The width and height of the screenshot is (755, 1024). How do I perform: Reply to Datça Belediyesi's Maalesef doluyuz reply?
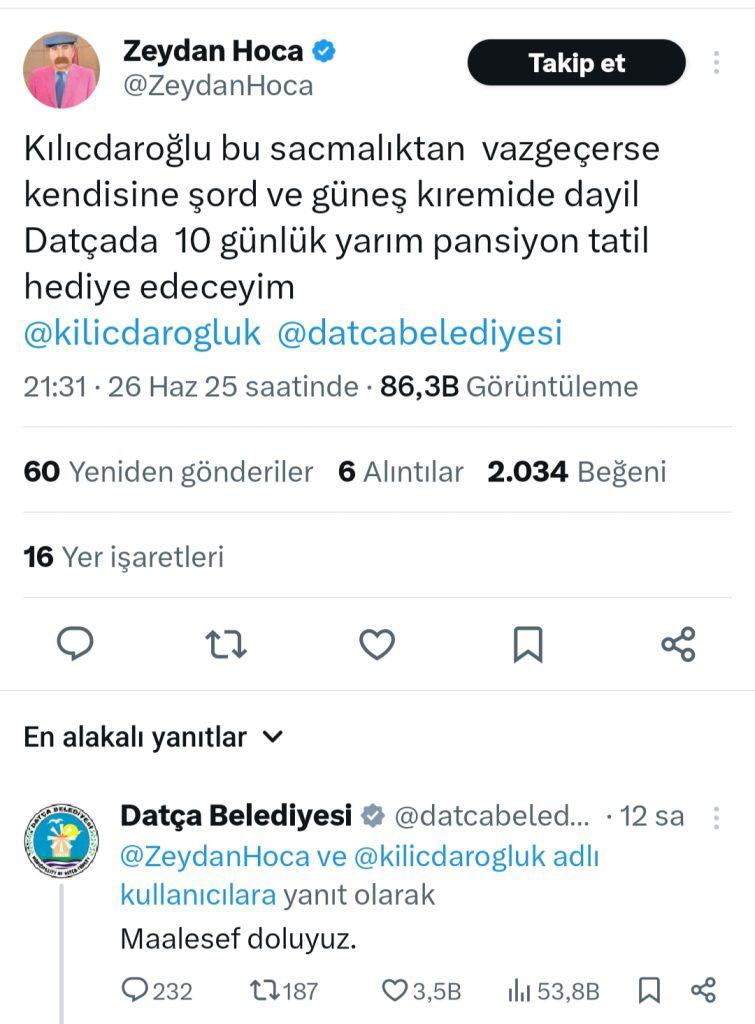tap(135, 990)
